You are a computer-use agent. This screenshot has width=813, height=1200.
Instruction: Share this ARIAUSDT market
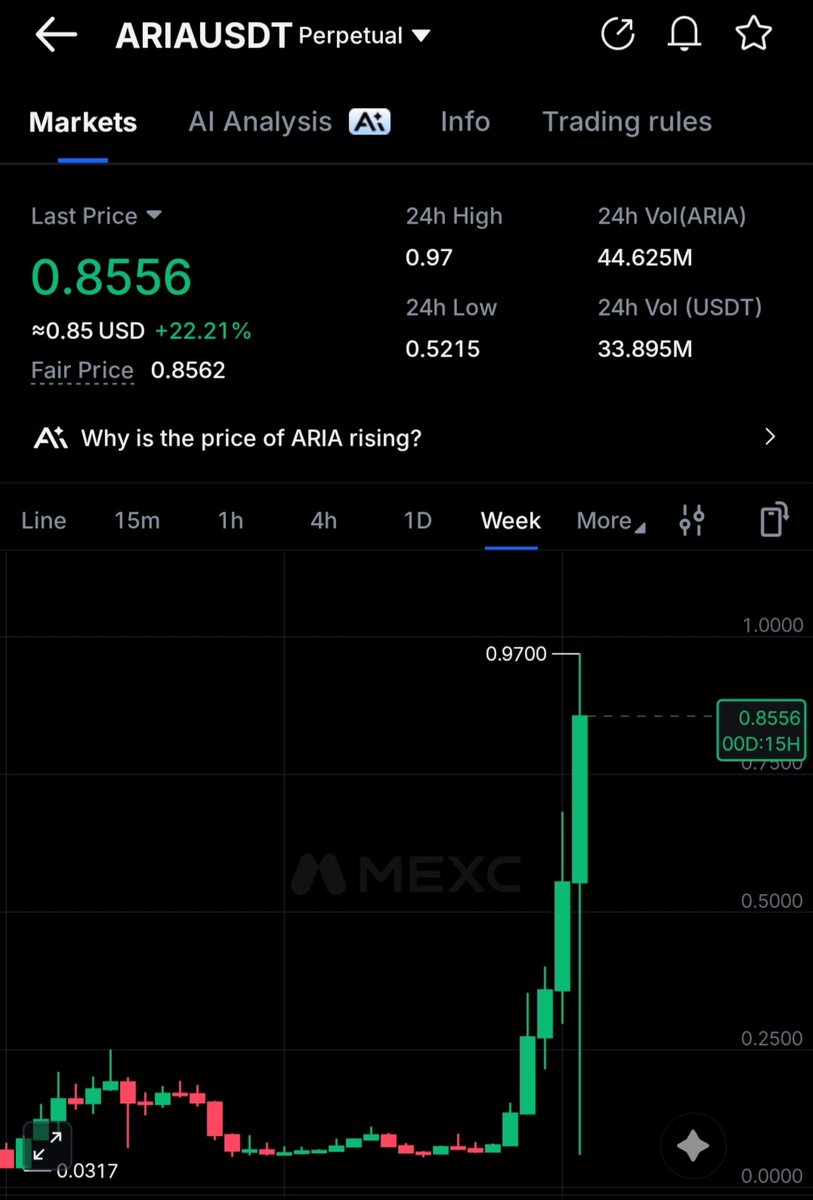[617, 35]
